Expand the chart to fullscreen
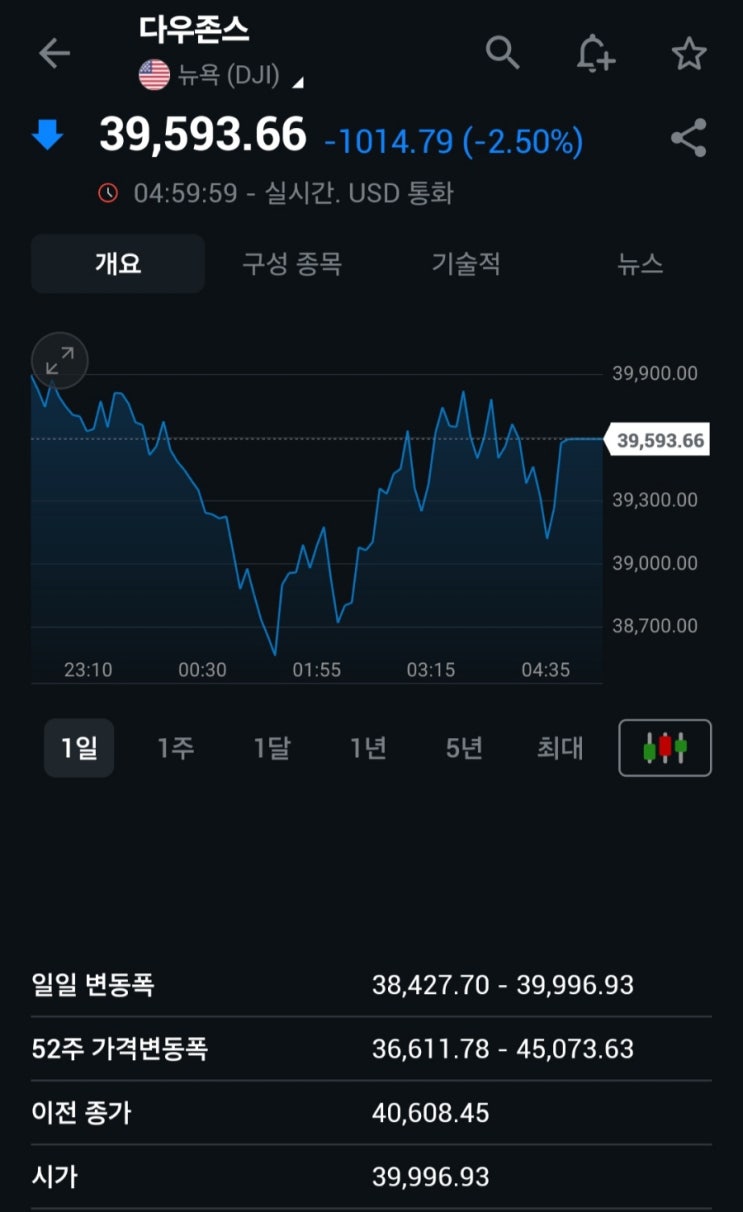 (x=60, y=360)
